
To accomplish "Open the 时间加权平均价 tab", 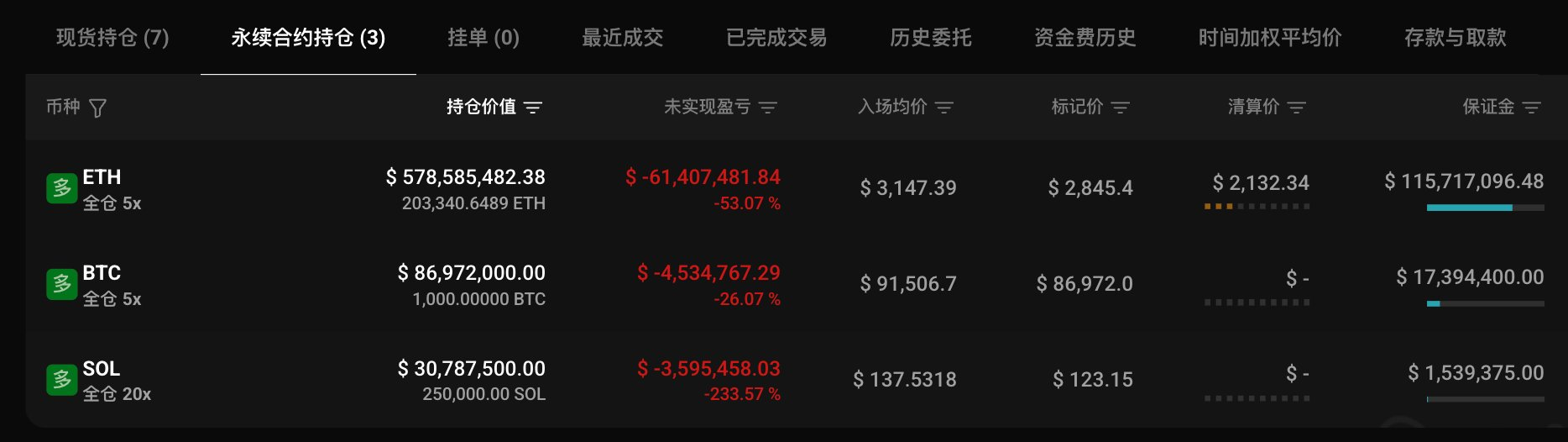I will coord(1269,38).
